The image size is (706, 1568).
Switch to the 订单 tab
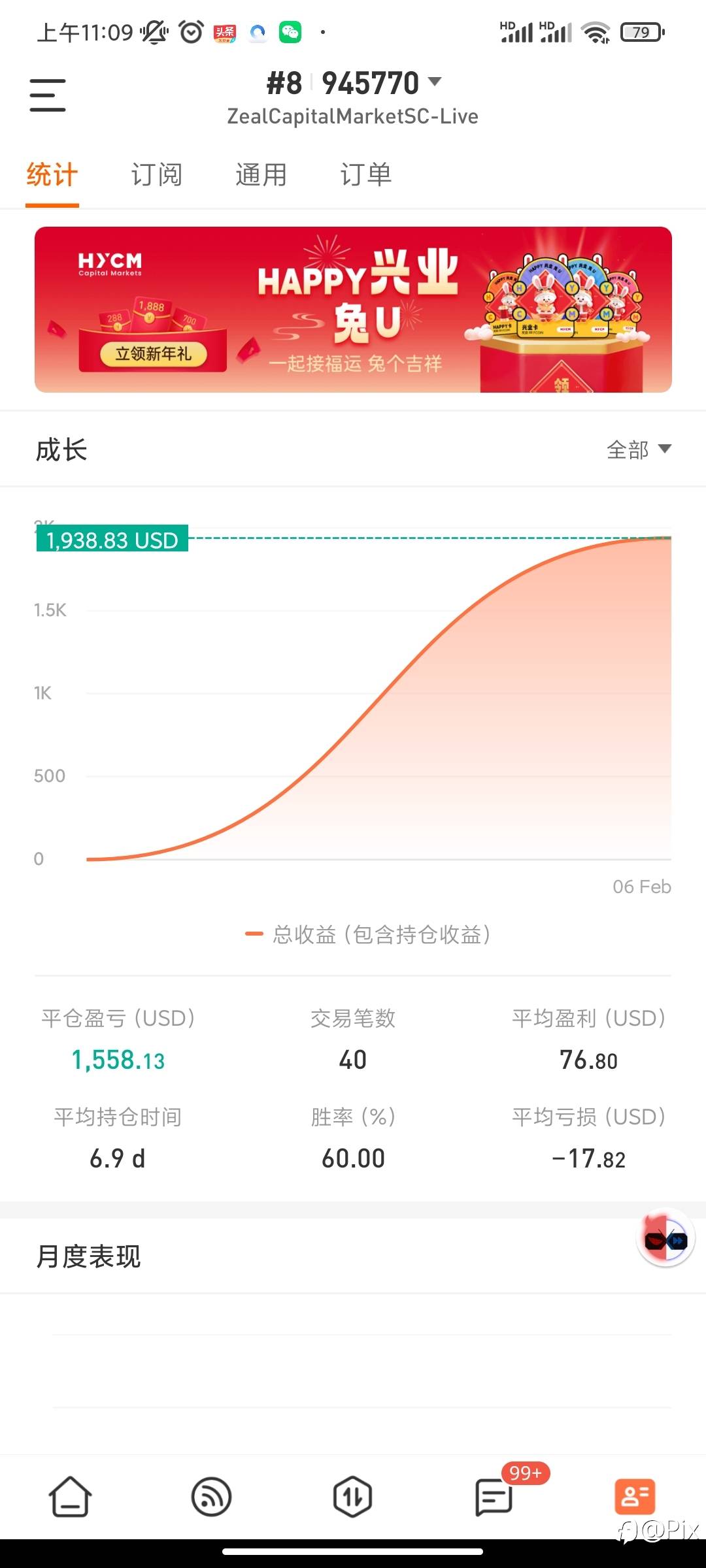pos(365,175)
